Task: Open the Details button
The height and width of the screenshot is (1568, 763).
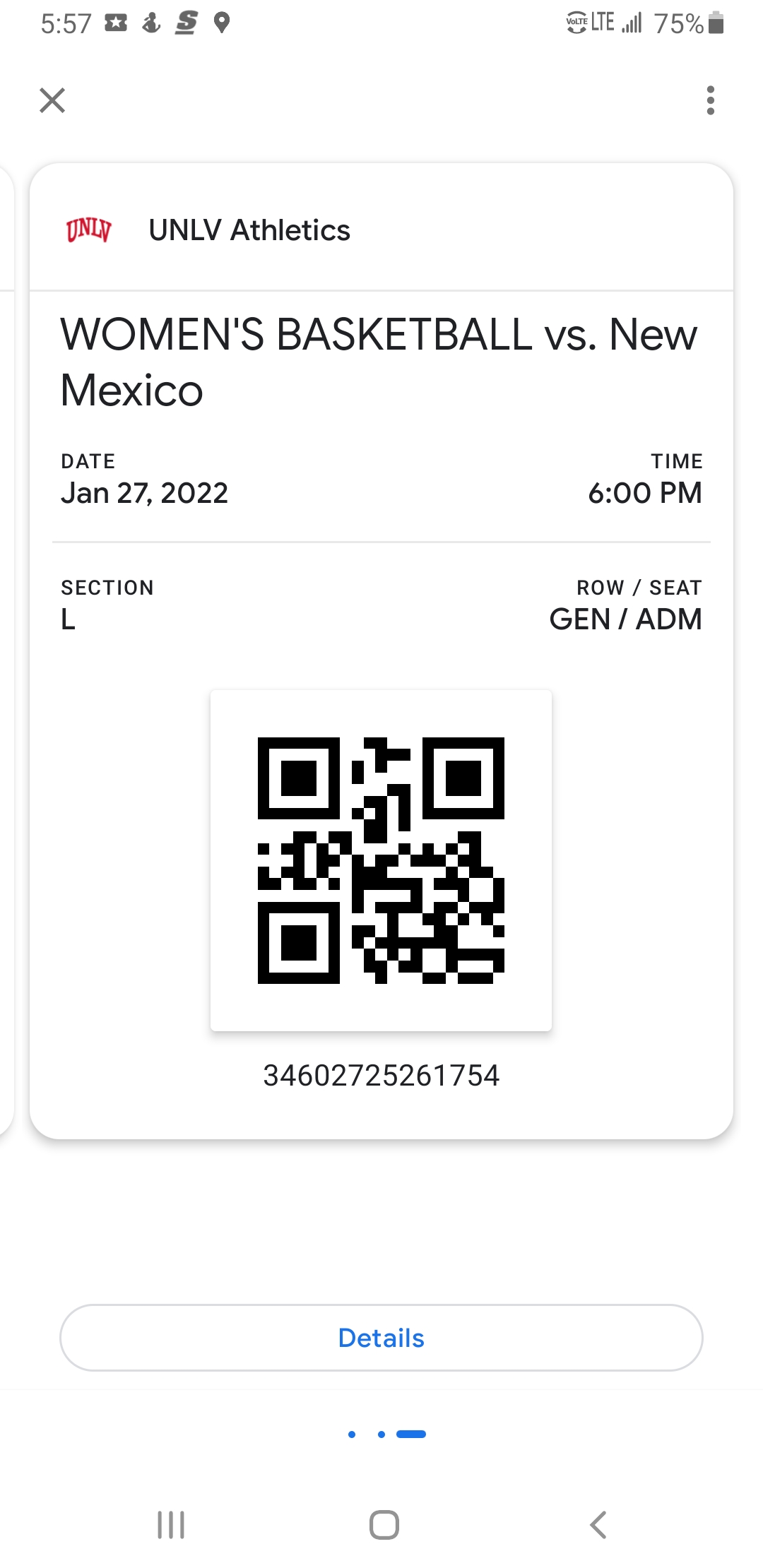Action: [381, 1338]
